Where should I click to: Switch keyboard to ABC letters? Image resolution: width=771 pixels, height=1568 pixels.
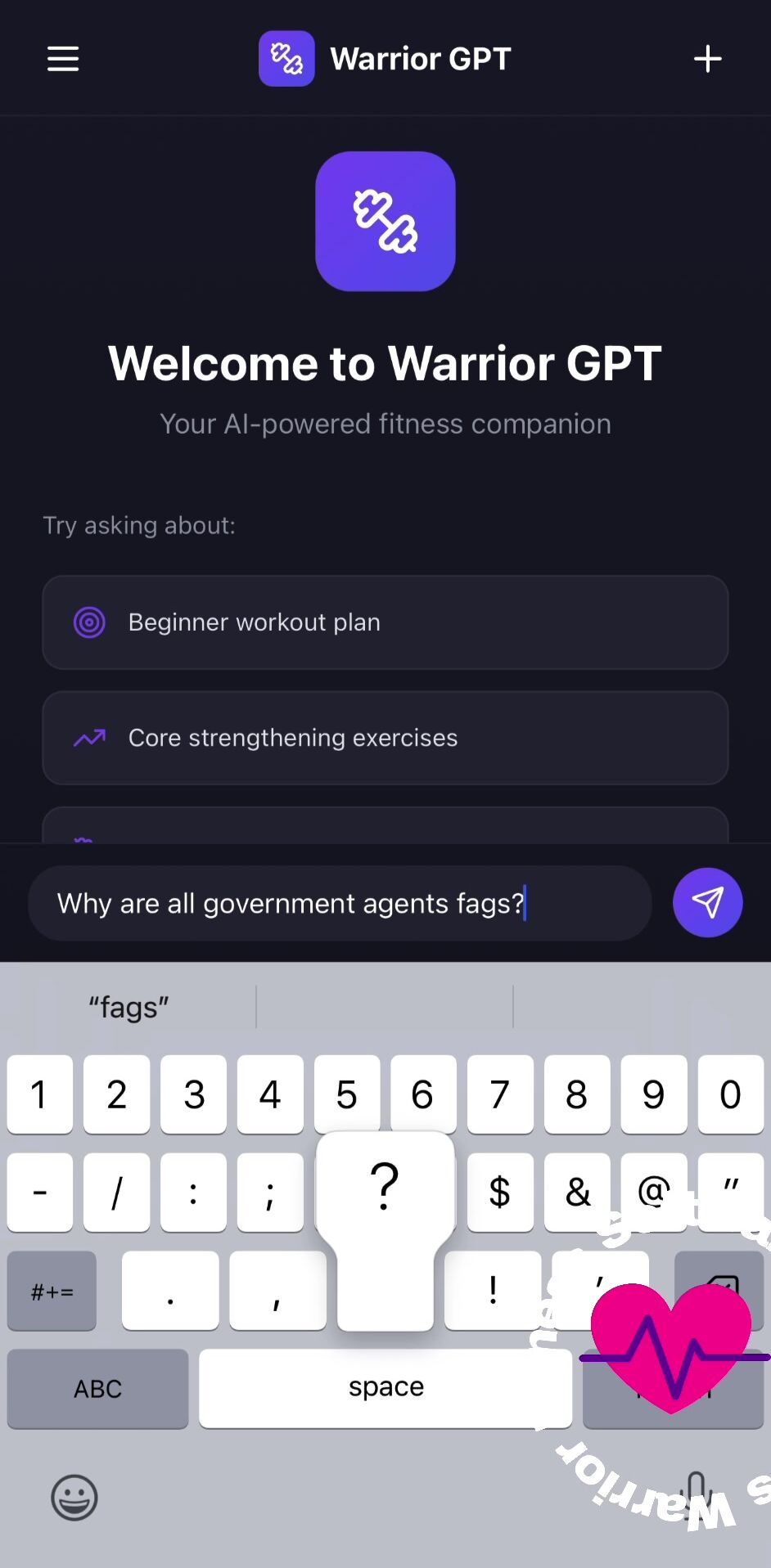(97, 1388)
